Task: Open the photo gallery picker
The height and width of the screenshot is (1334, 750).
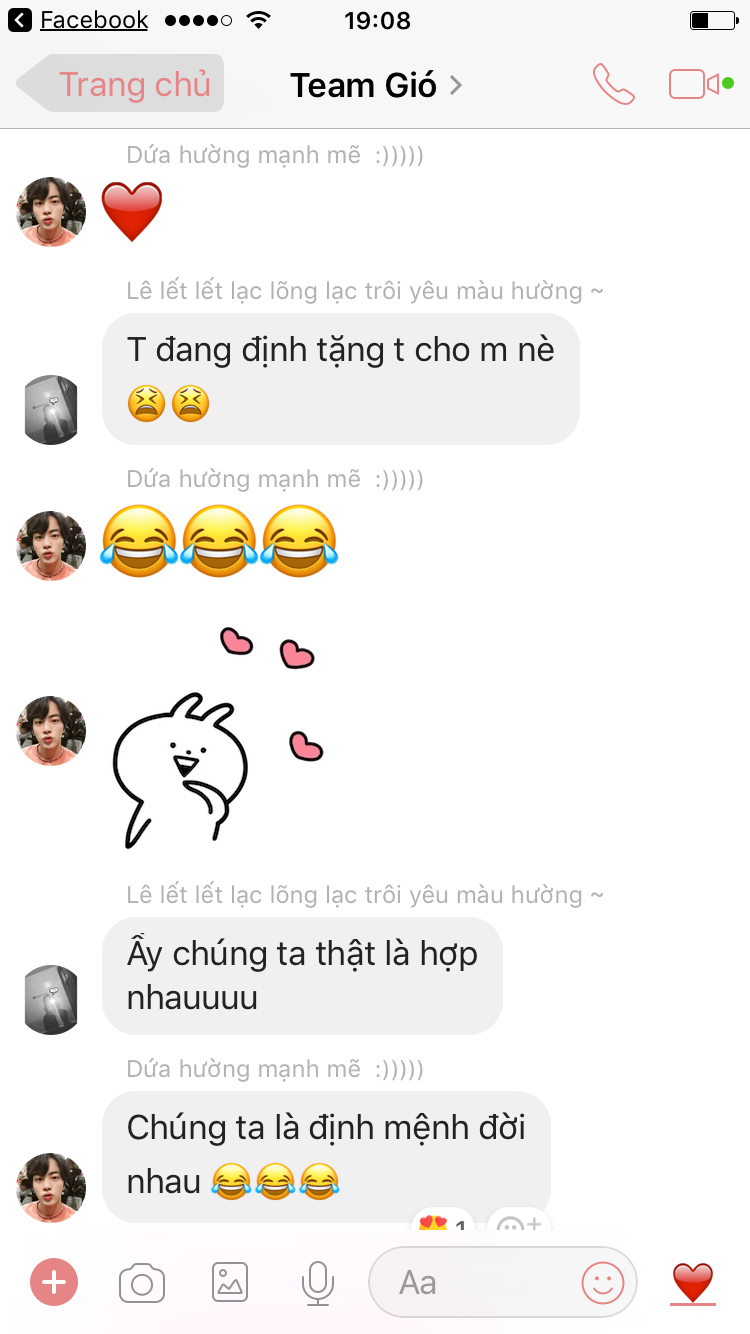Action: pyautogui.click(x=230, y=1282)
